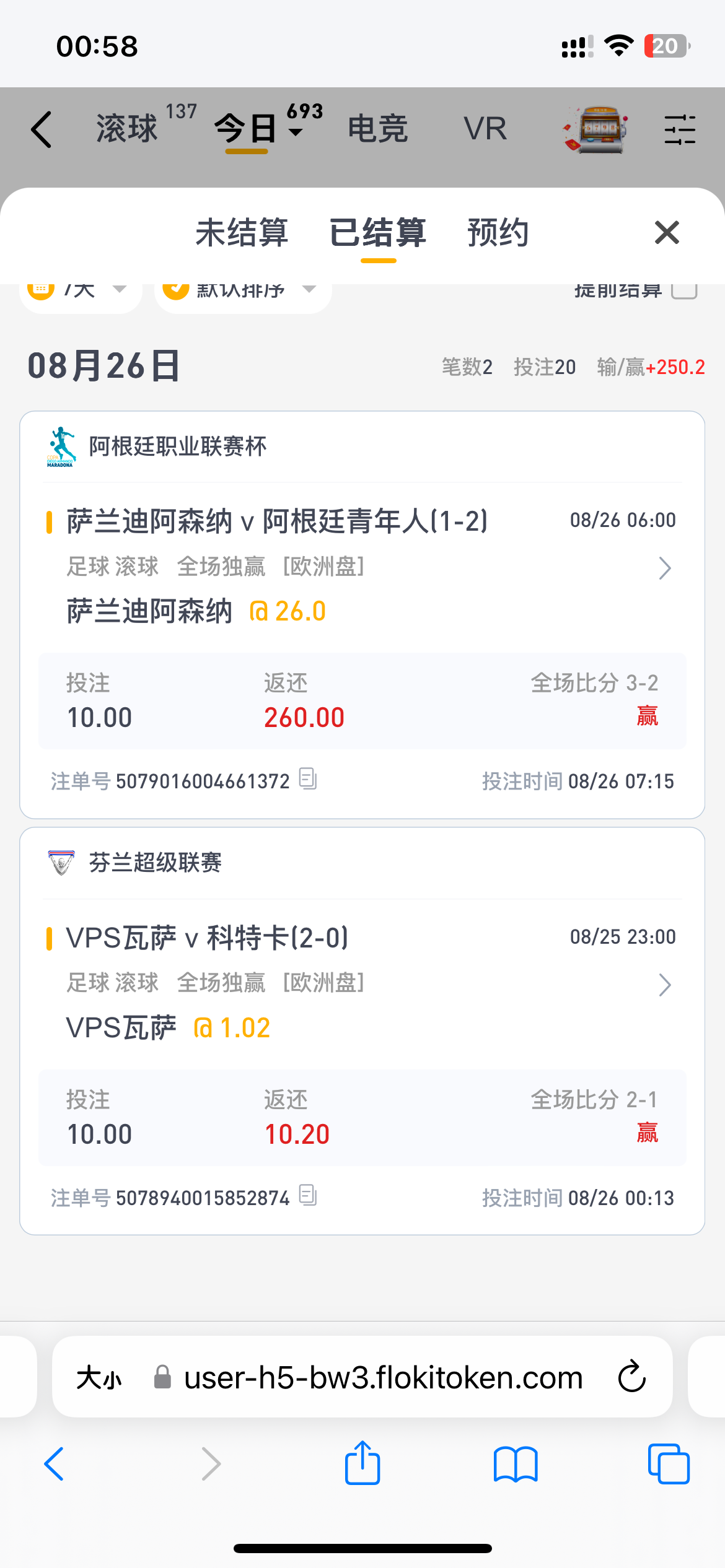Screen dimensions: 725x1568
Task: Show all open Safari tabs
Action: pyautogui.click(x=668, y=1465)
